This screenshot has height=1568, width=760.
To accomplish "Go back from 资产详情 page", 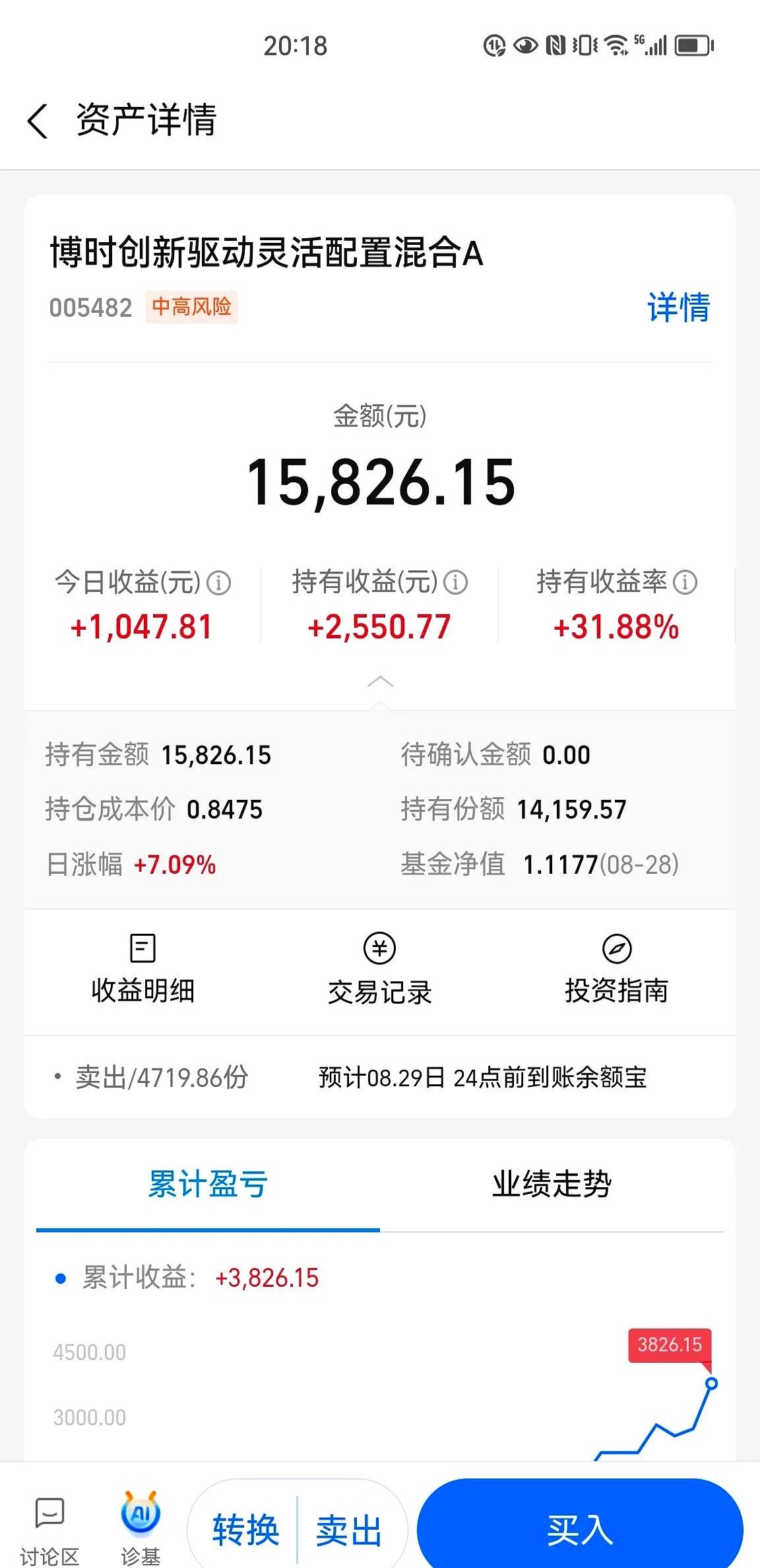I will point(38,121).
